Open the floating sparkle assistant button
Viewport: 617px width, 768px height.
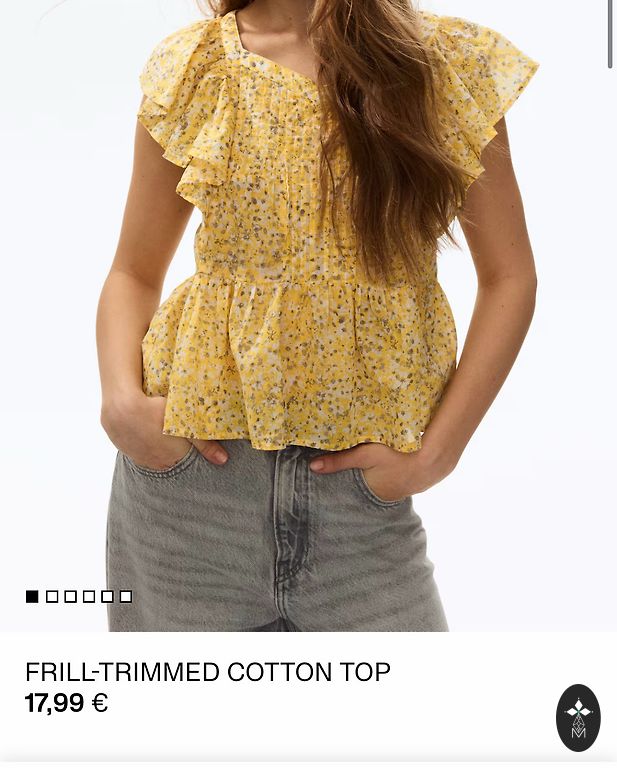578,717
